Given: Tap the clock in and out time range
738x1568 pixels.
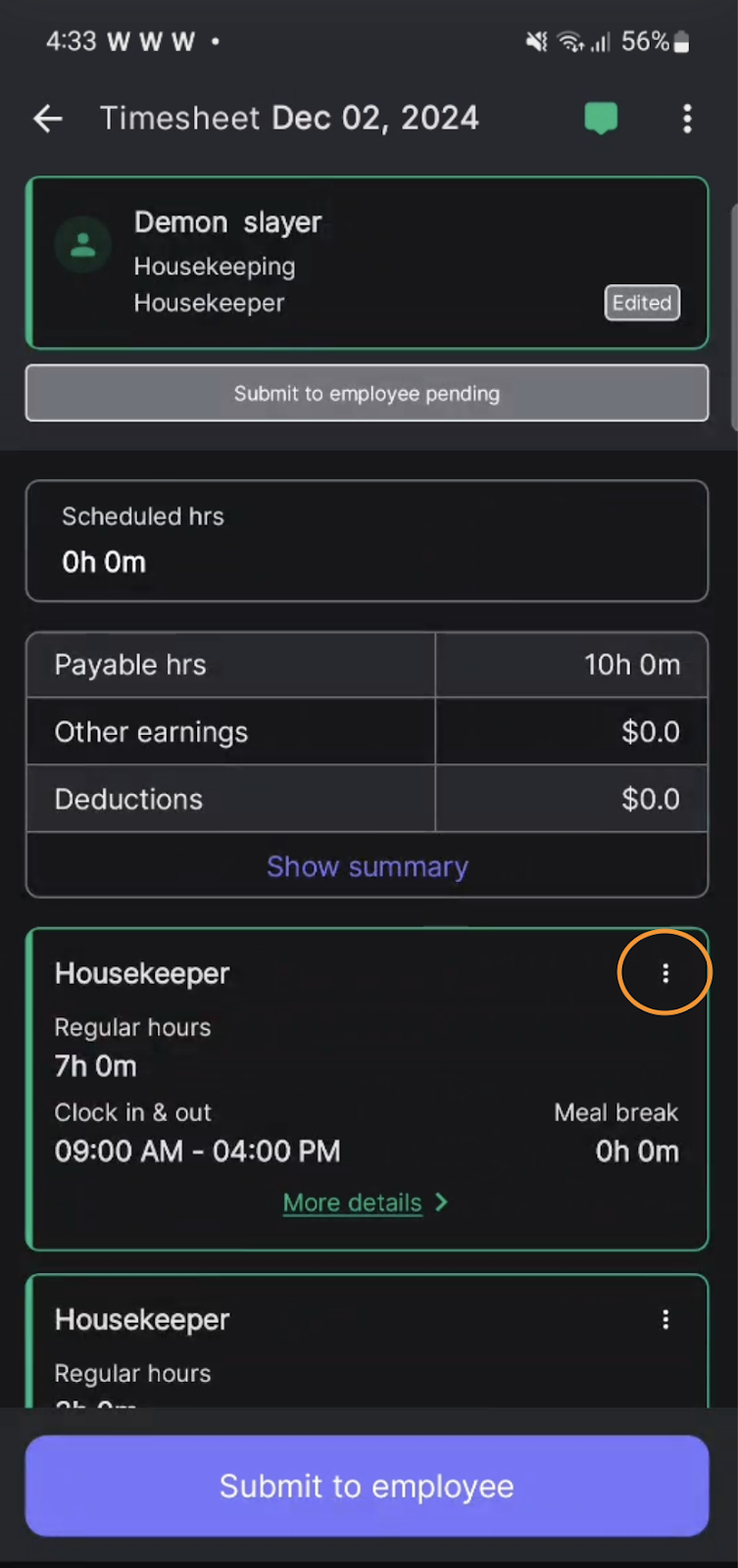Looking at the screenshot, I should tap(197, 1151).
